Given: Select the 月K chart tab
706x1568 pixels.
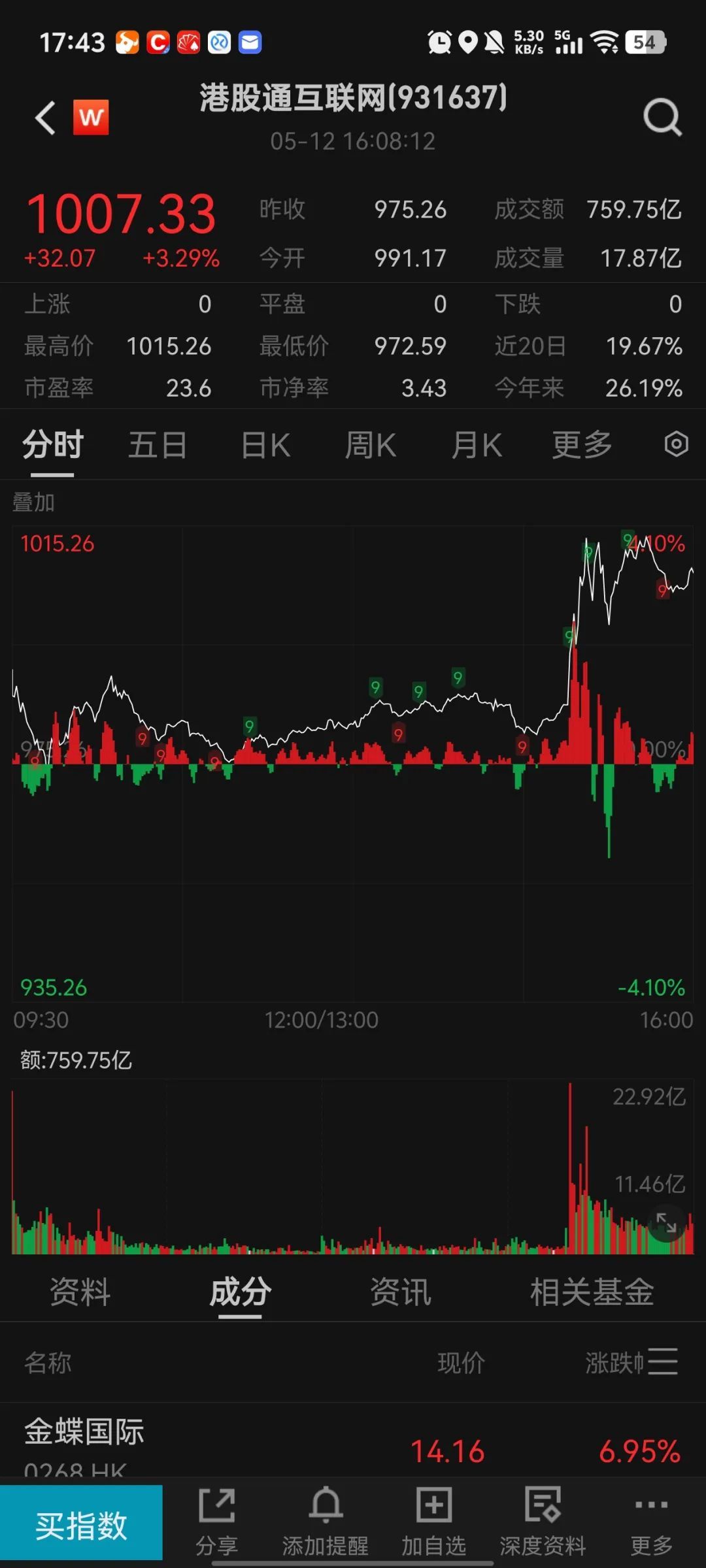Looking at the screenshot, I should (x=477, y=446).
